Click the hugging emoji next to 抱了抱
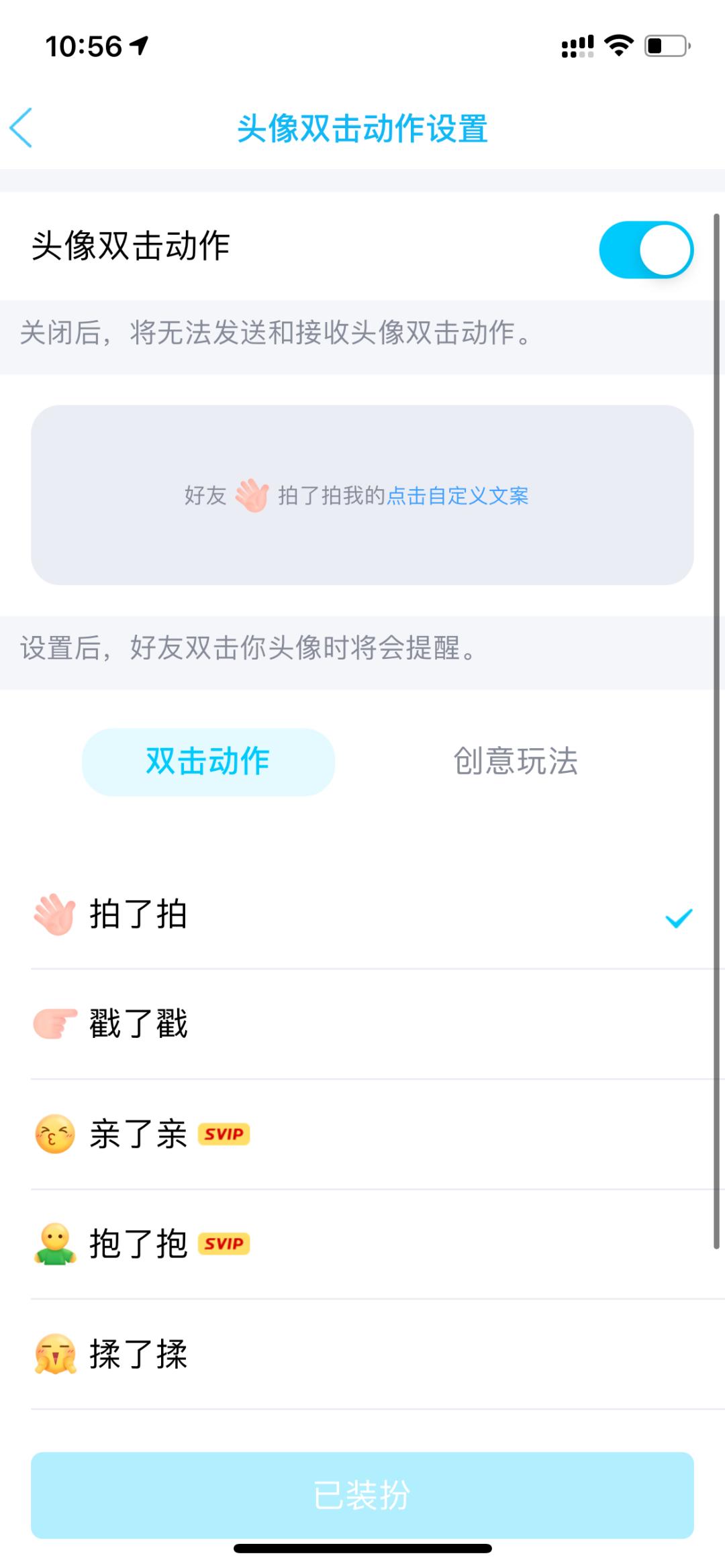725x1568 pixels. point(54,1243)
